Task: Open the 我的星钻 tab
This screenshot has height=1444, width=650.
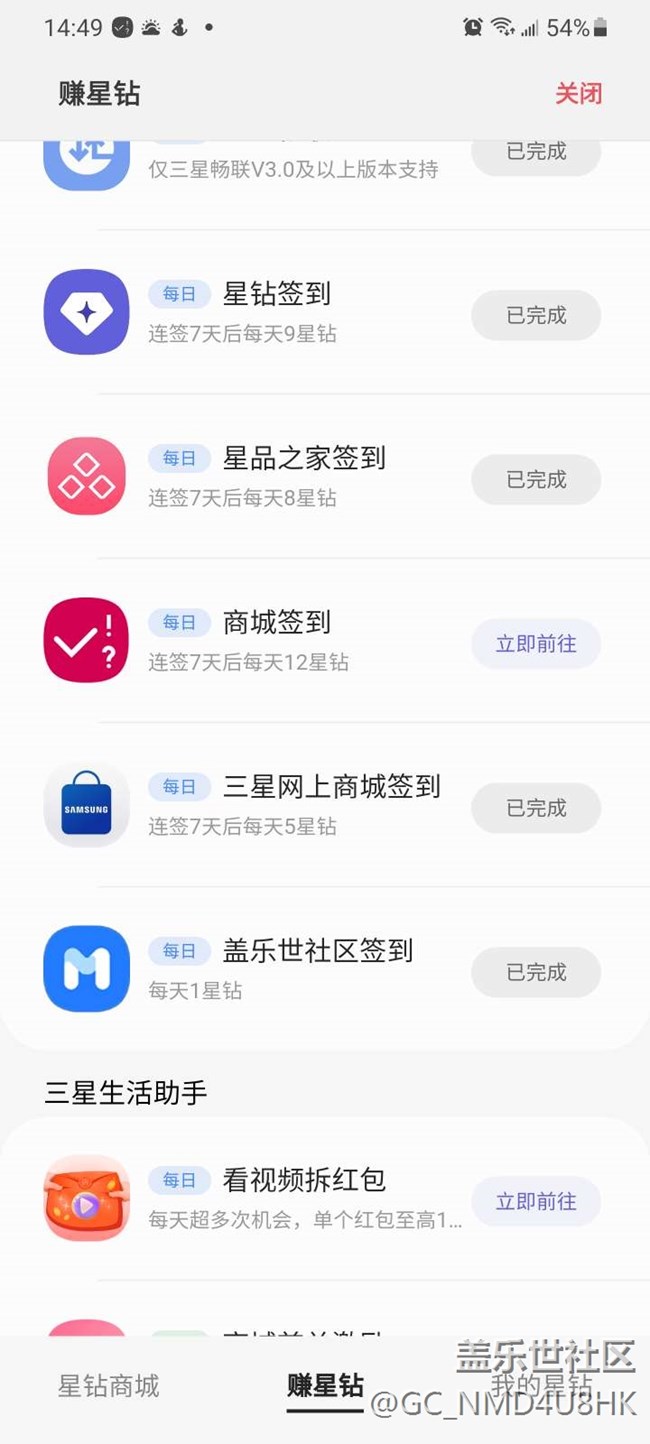Action: (541, 1386)
